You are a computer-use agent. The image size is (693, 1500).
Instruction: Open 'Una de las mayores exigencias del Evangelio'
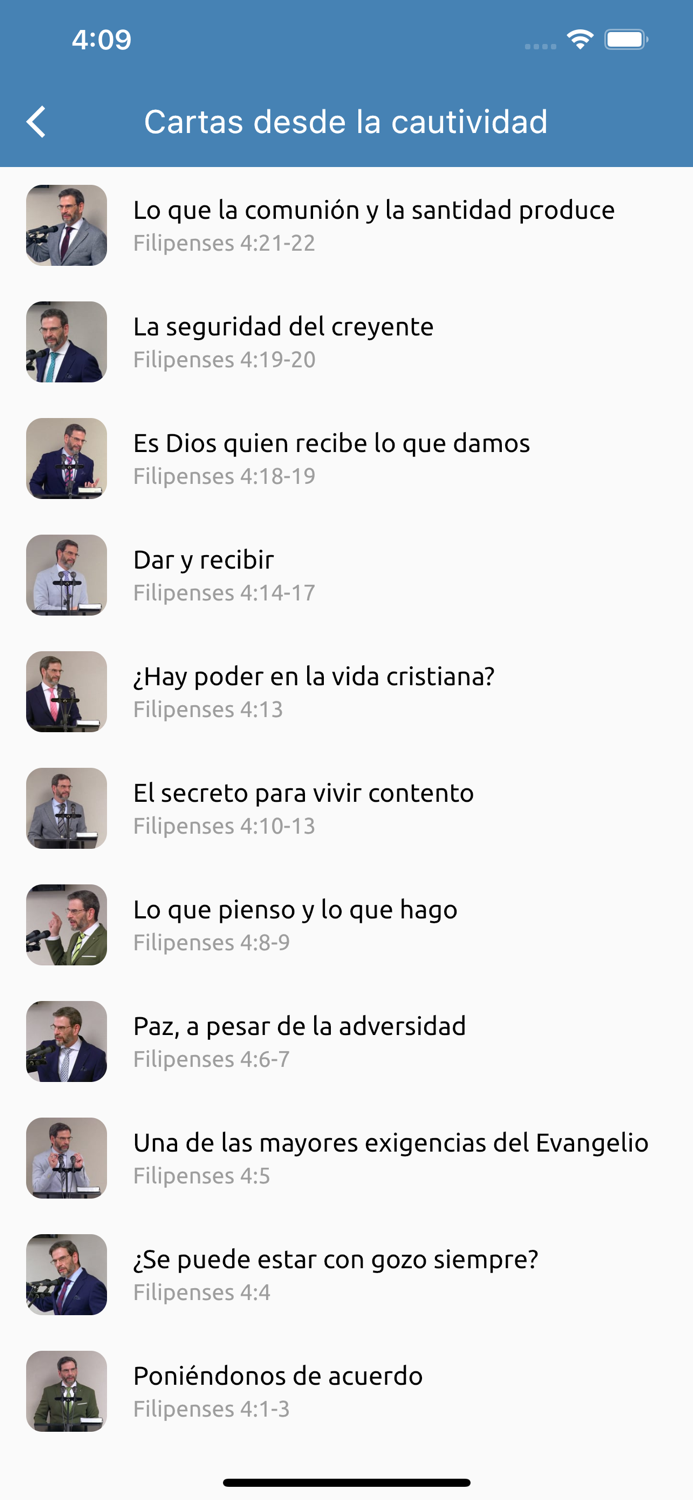346,1158
